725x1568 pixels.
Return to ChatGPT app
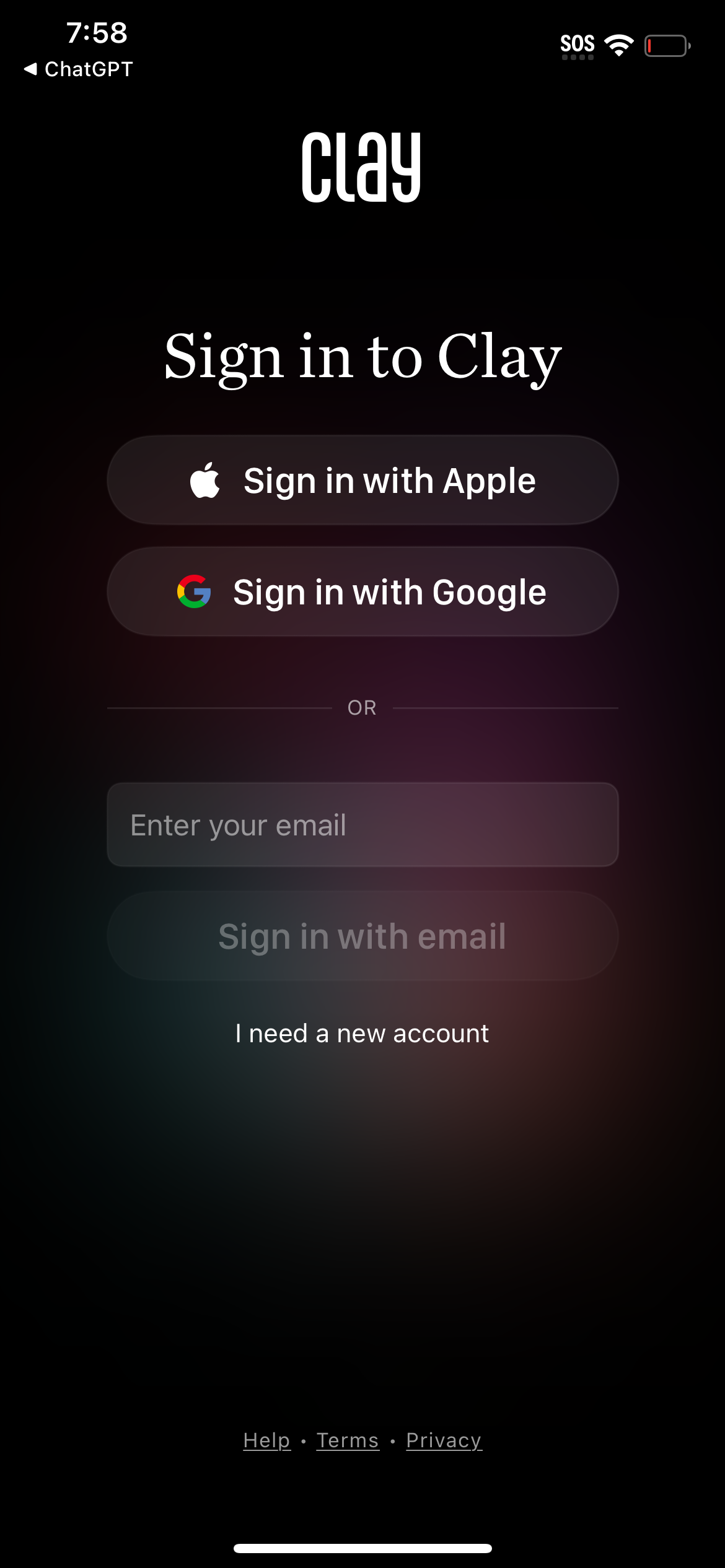79,69
